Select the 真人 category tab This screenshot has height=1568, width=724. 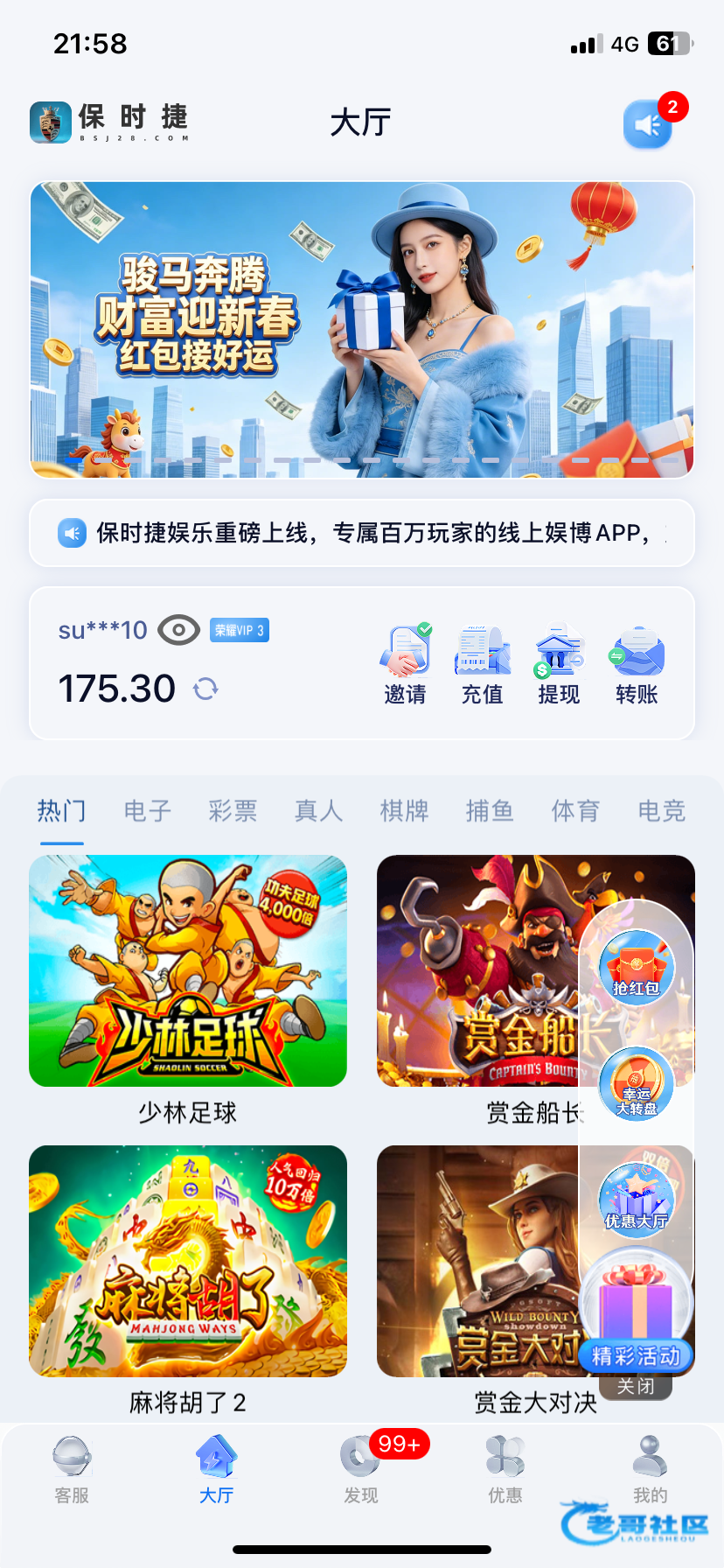coord(318,811)
